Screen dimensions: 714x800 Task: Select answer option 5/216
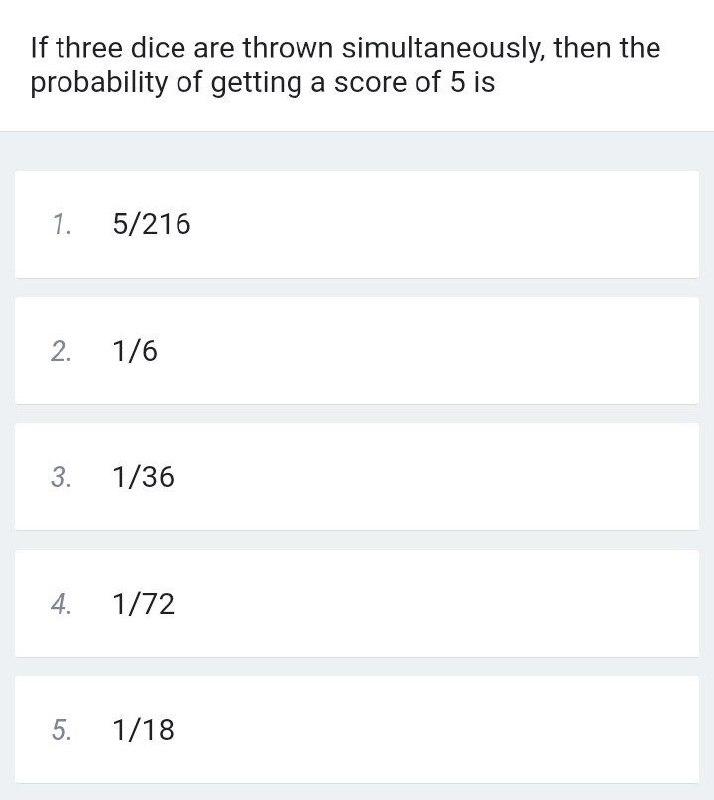coord(356,225)
